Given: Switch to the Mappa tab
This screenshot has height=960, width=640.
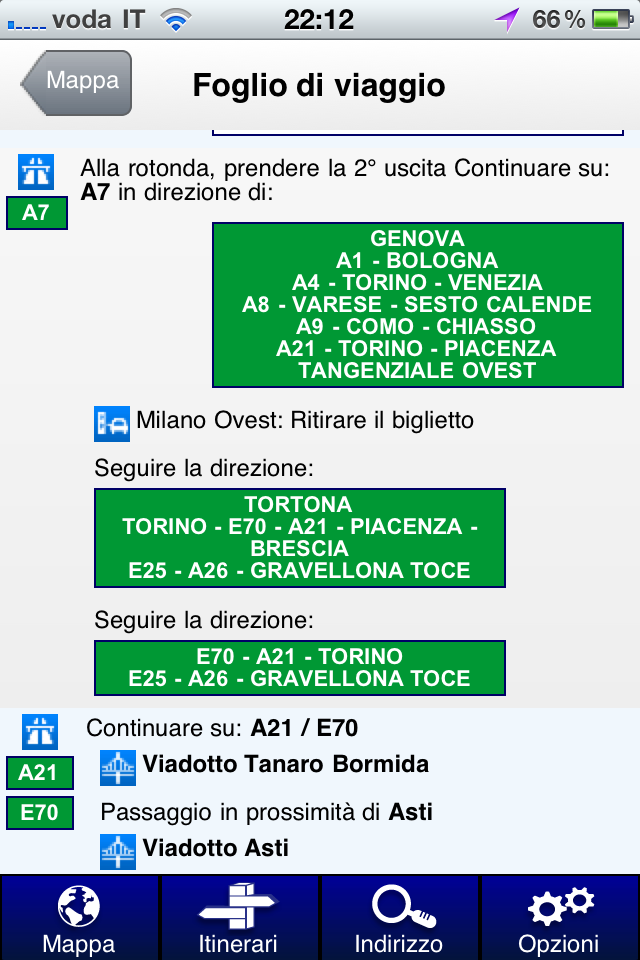Looking at the screenshot, I should (x=79, y=917).
